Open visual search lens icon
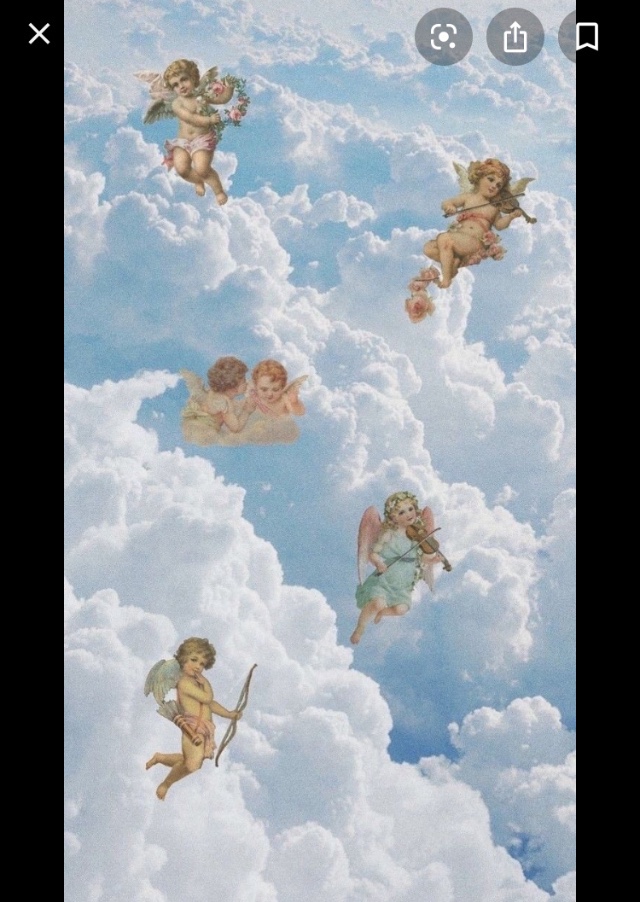The width and height of the screenshot is (640, 902). click(443, 37)
